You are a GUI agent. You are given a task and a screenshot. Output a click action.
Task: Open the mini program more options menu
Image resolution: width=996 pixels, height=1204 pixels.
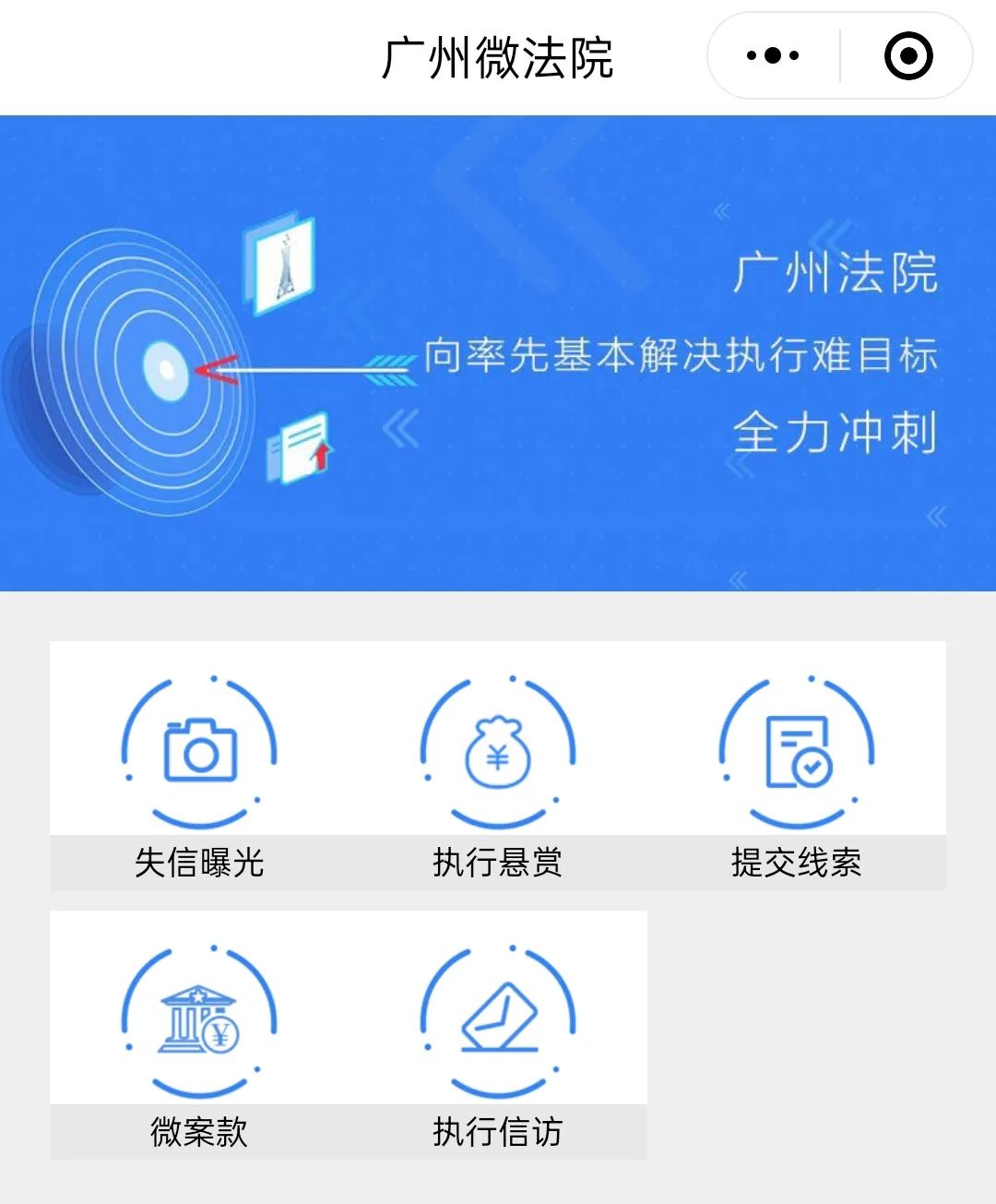point(773,56)
